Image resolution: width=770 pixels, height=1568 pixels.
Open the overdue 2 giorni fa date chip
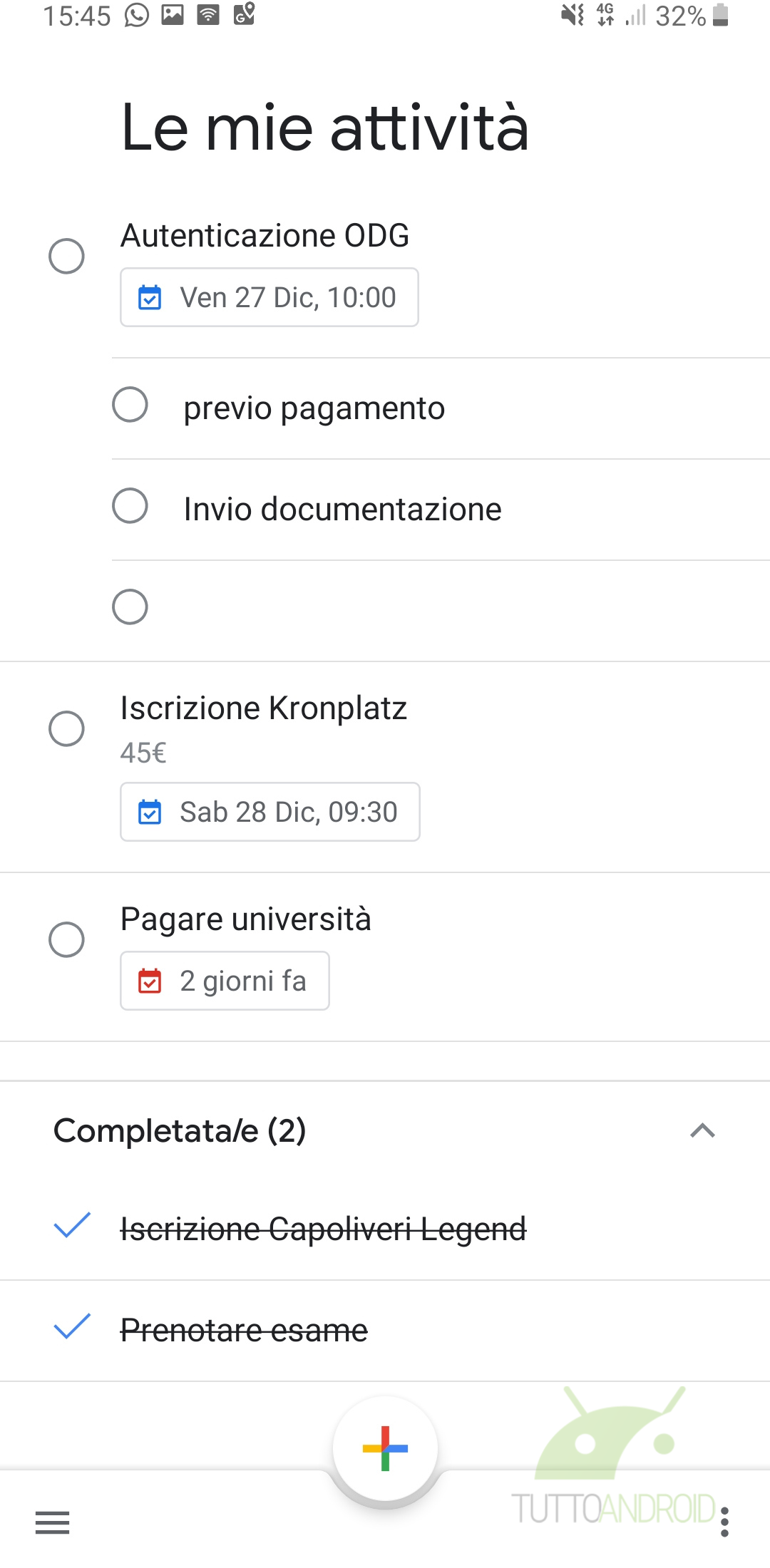[x=225, y=981]
